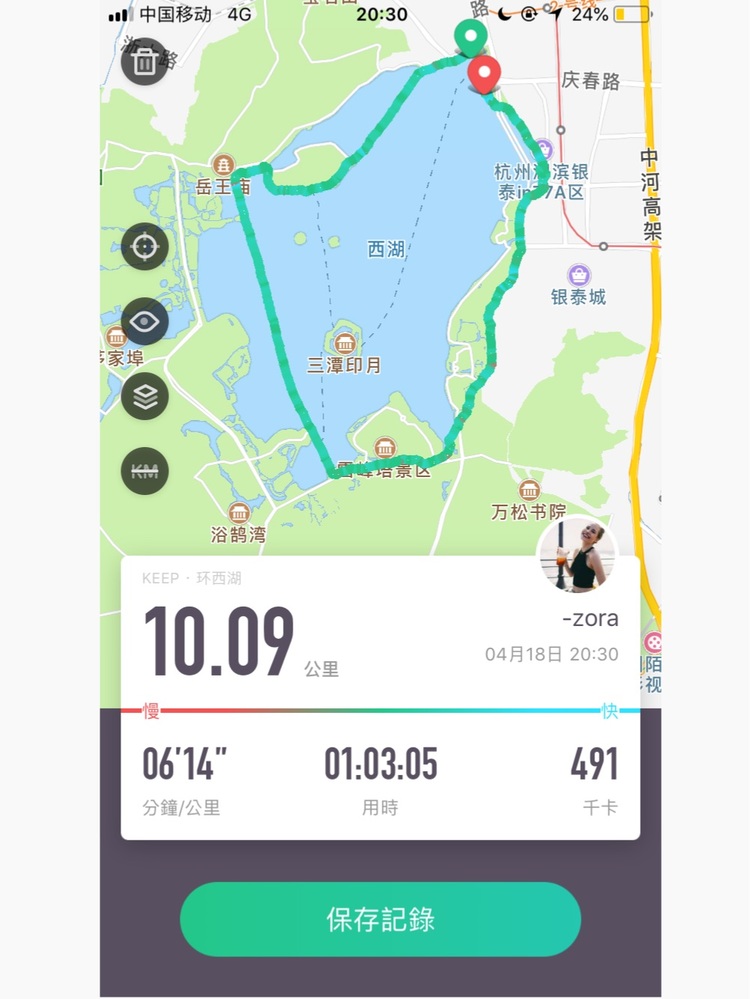
Task: Toggle the KM markers on the route
Action: pyautogui.click(x=145, y=471)
